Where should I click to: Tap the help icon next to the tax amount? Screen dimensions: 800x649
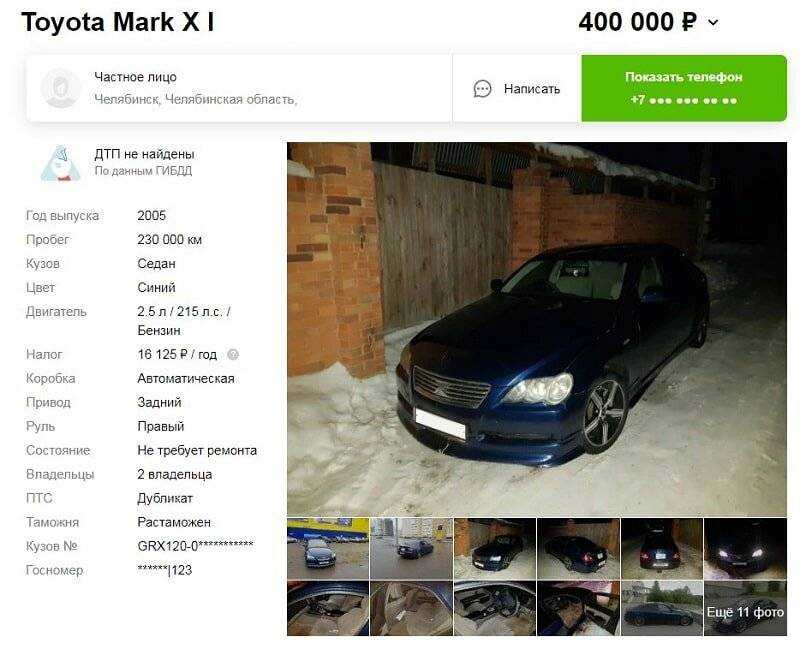[x=233, y=355]
